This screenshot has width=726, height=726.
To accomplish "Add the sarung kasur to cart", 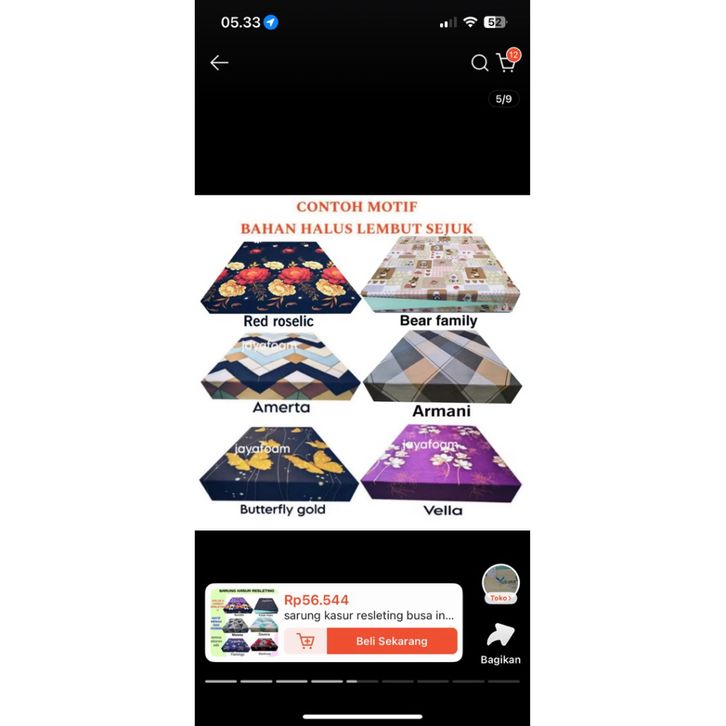I will [x=306, y=641].
